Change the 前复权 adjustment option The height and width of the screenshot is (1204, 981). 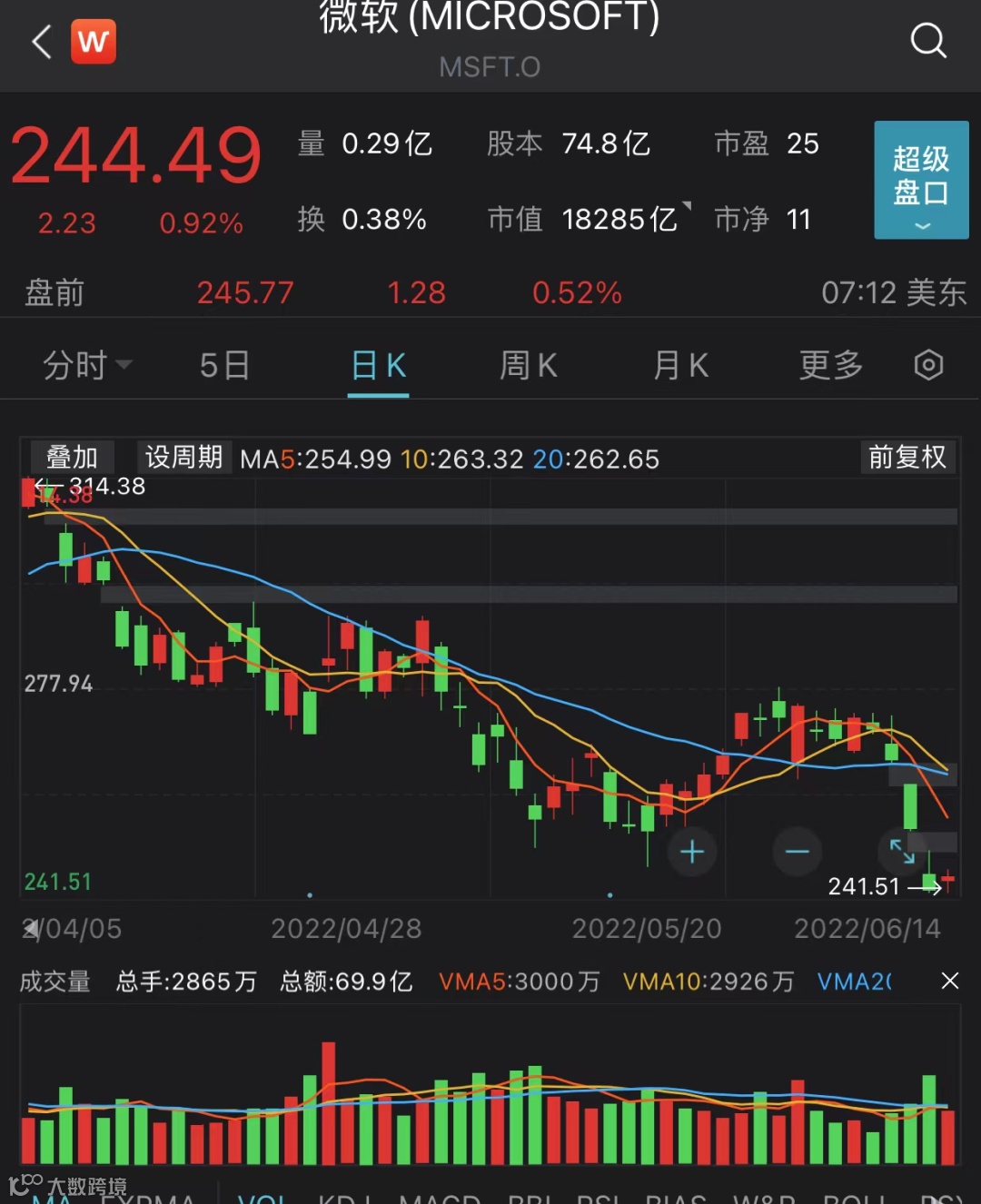pyautogui.click(x=907, y=457)
